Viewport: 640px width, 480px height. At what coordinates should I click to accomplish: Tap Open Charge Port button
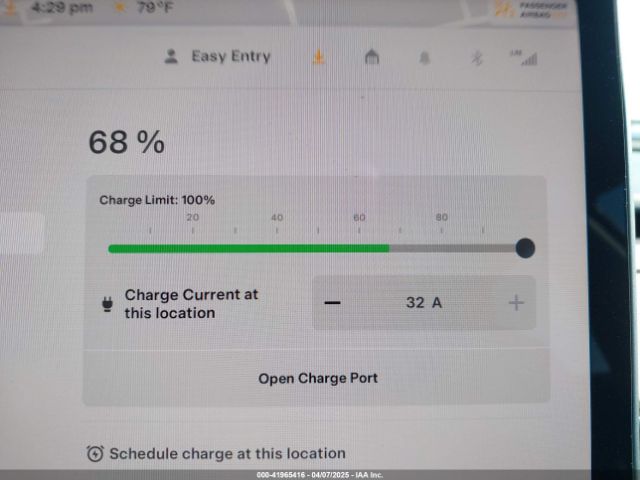[317, 378]
